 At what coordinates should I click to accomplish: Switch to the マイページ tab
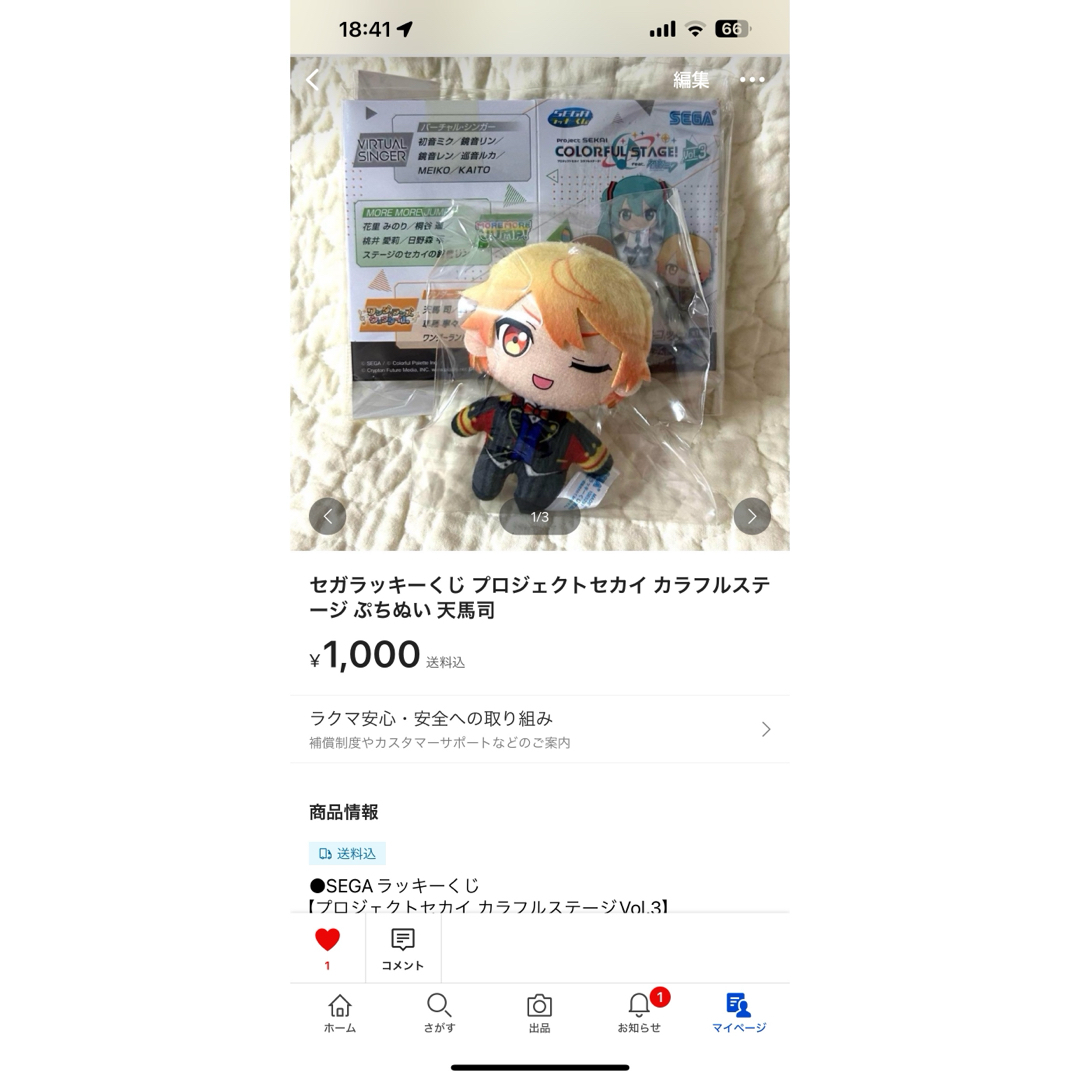click(x=739, y=1013)
